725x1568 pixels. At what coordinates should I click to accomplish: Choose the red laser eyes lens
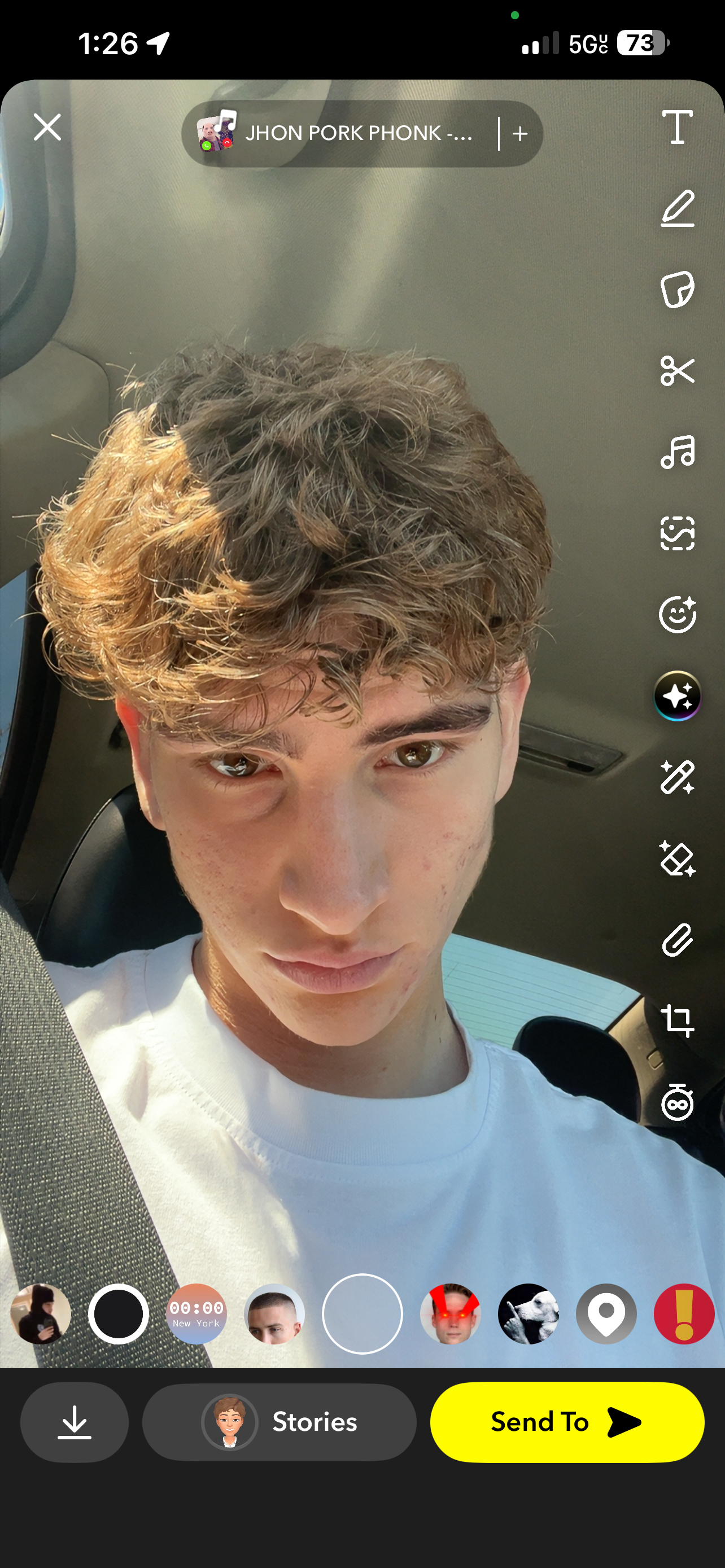pyautogui.click(x=450, y=1313)
